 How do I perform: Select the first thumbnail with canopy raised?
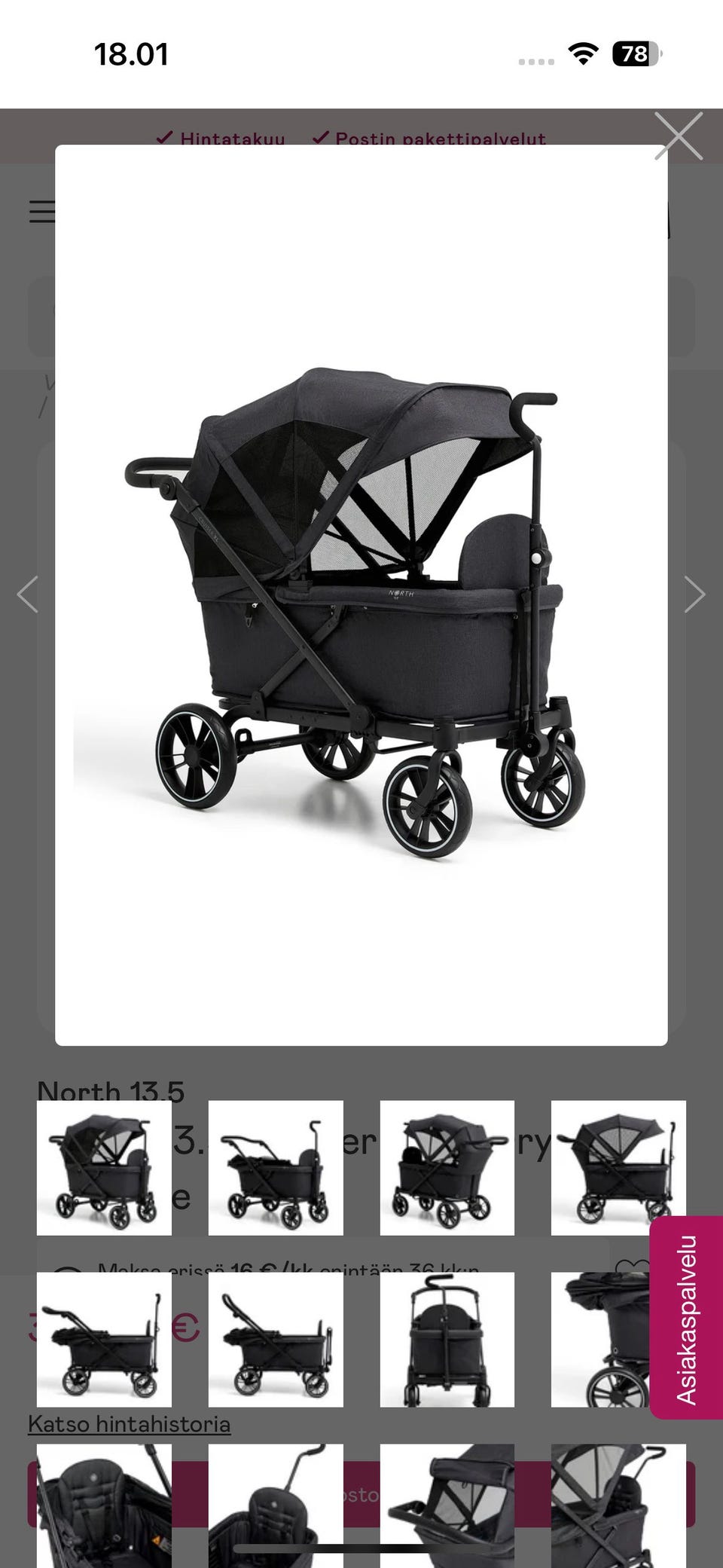(x=104, y=1168)
